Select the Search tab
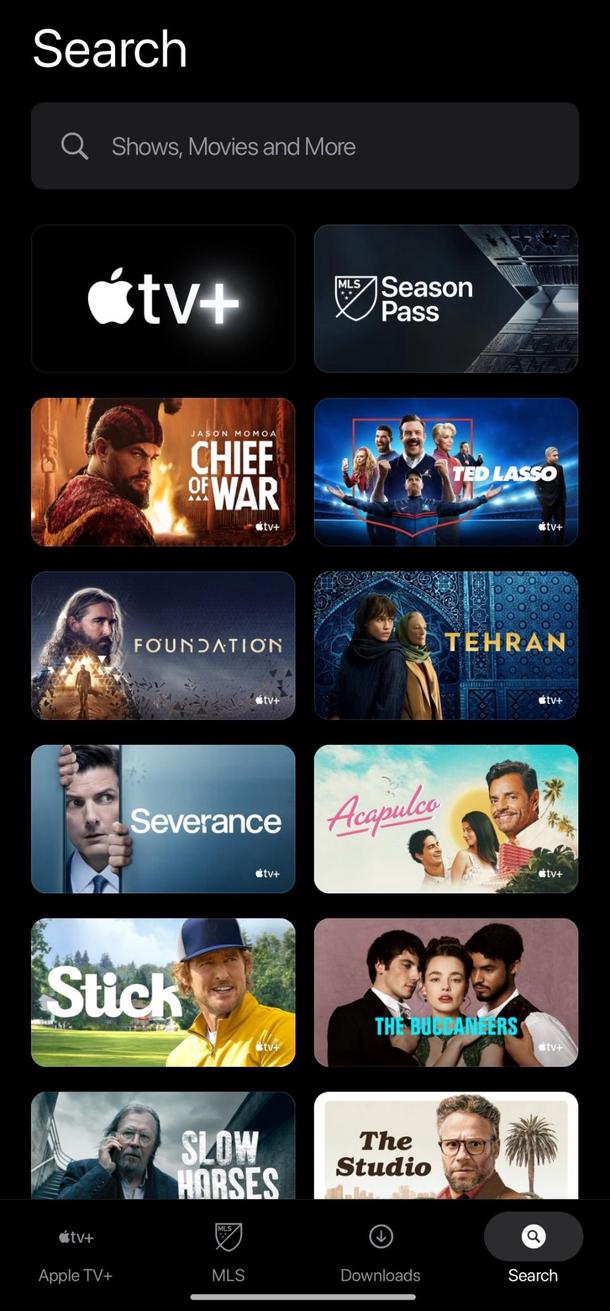The width and height of the screenshot is (610, 1311). (533, 1254)
